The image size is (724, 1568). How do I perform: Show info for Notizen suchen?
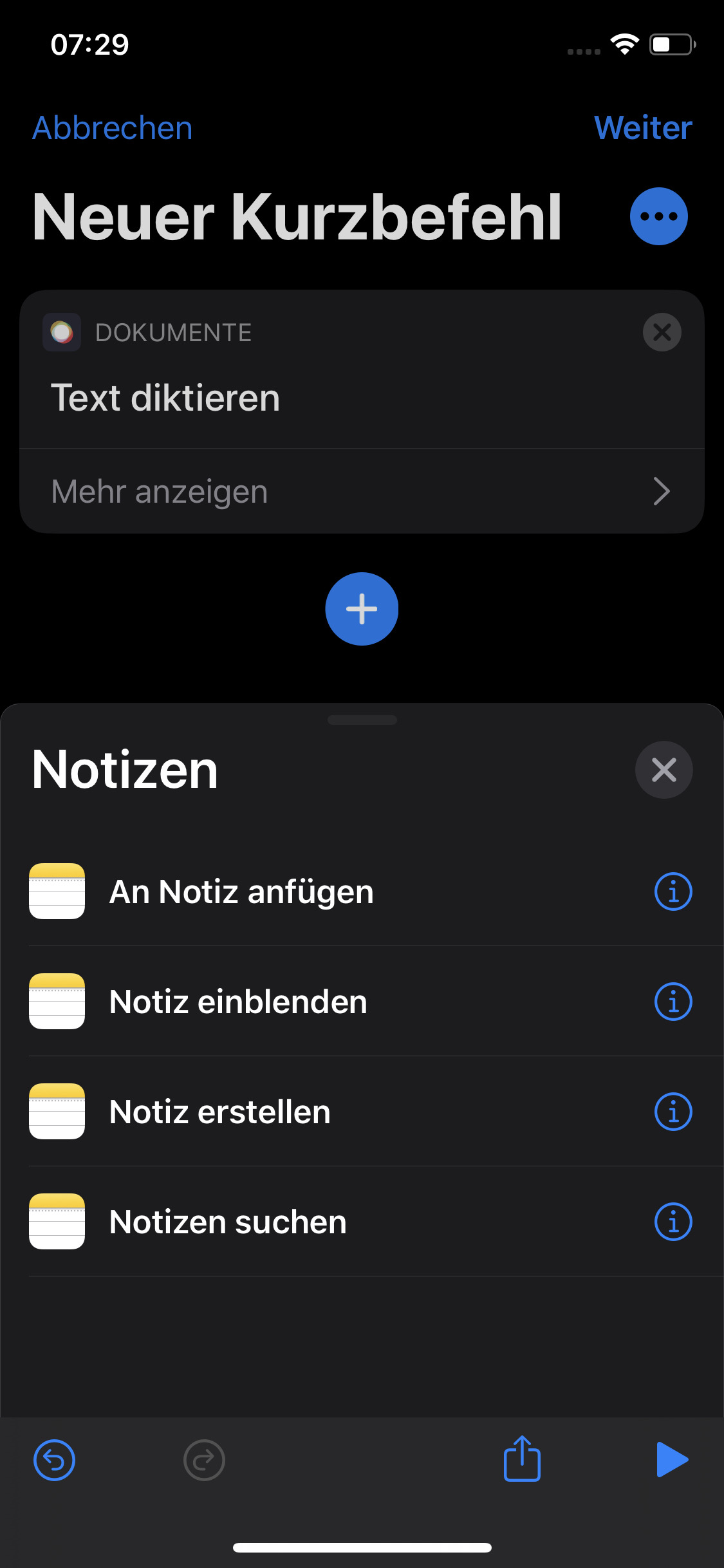(x=673, y=1222)
